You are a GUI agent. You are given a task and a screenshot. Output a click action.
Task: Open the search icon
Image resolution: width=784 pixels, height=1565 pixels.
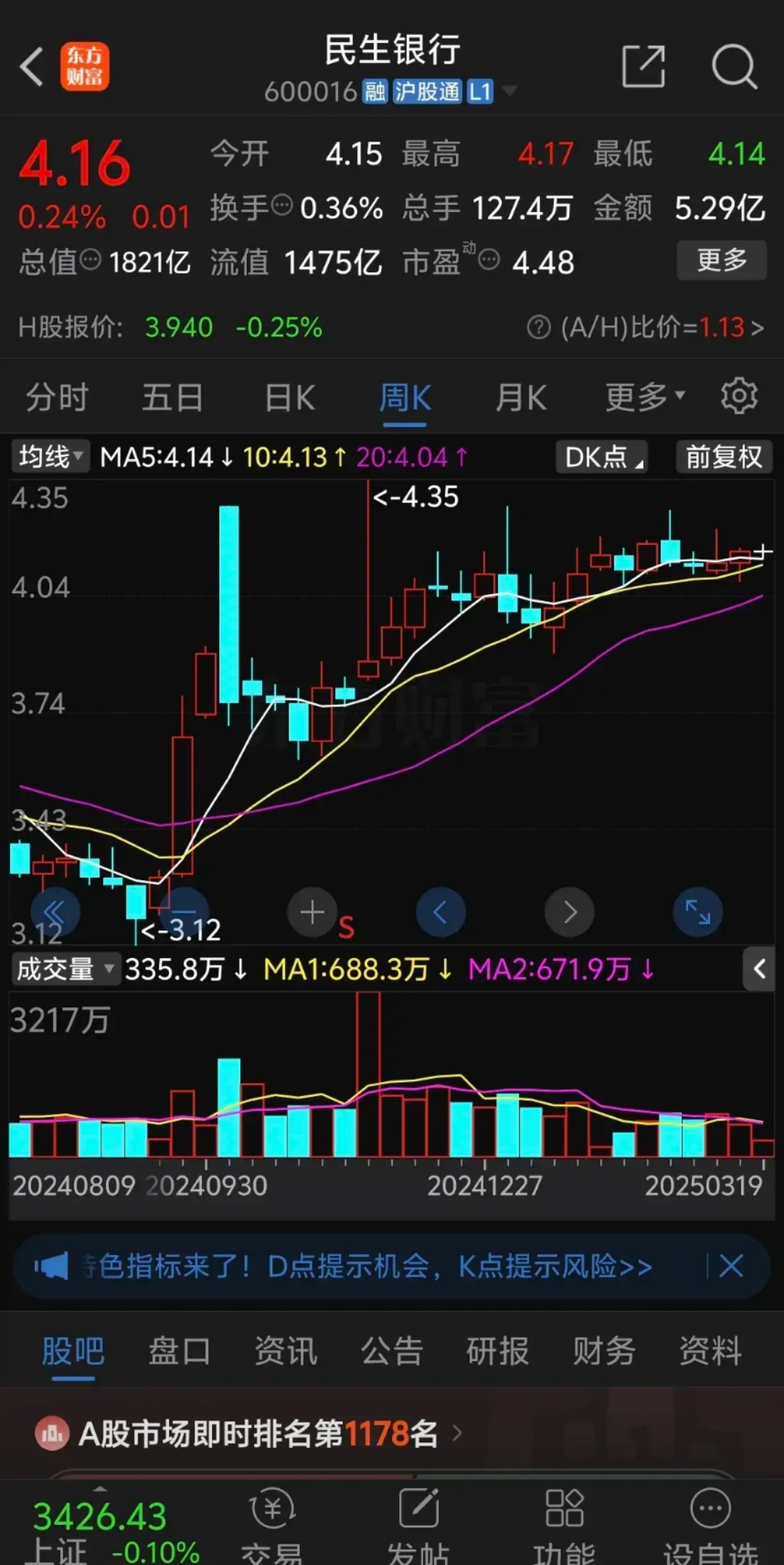click(x=733, y=66)
